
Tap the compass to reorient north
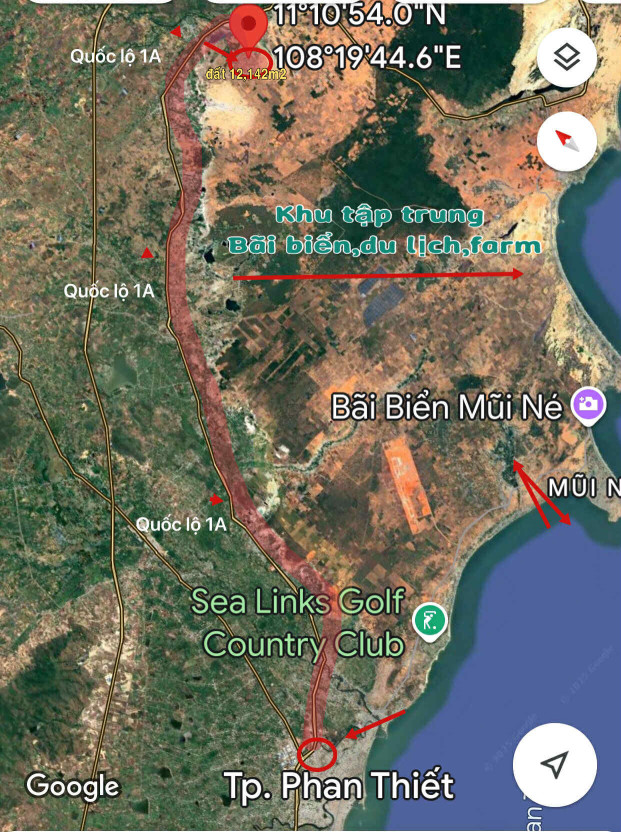point(567,140)
